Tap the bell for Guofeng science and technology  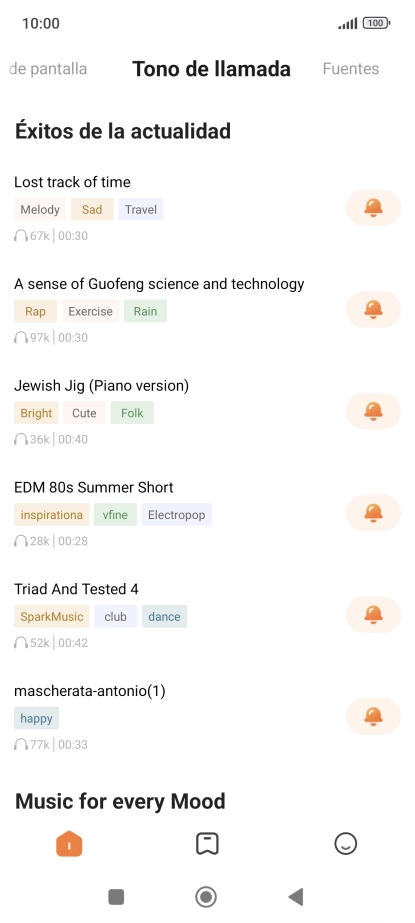(x=373, y=309)
